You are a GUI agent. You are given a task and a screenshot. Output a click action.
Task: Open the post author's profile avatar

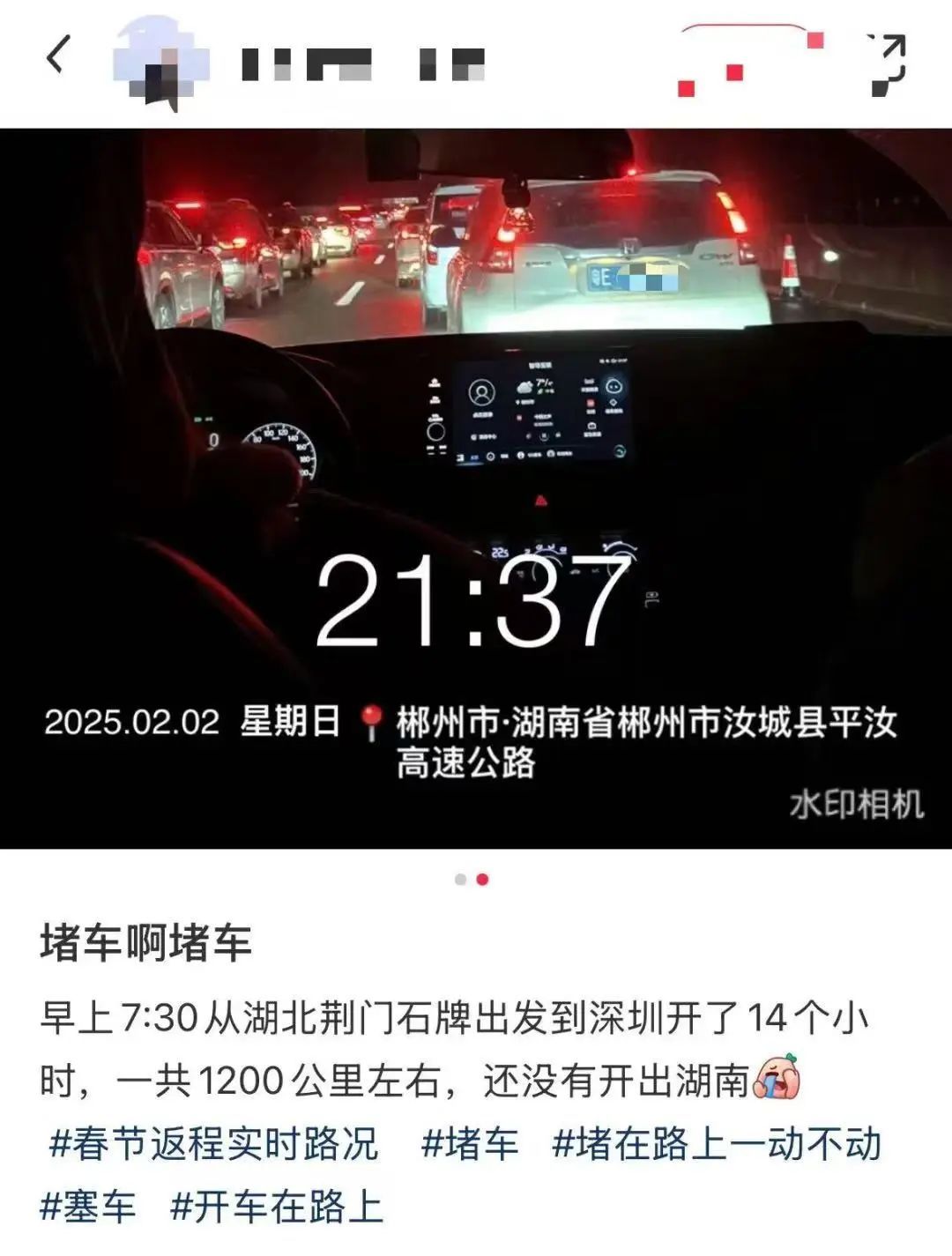(161, 62)
